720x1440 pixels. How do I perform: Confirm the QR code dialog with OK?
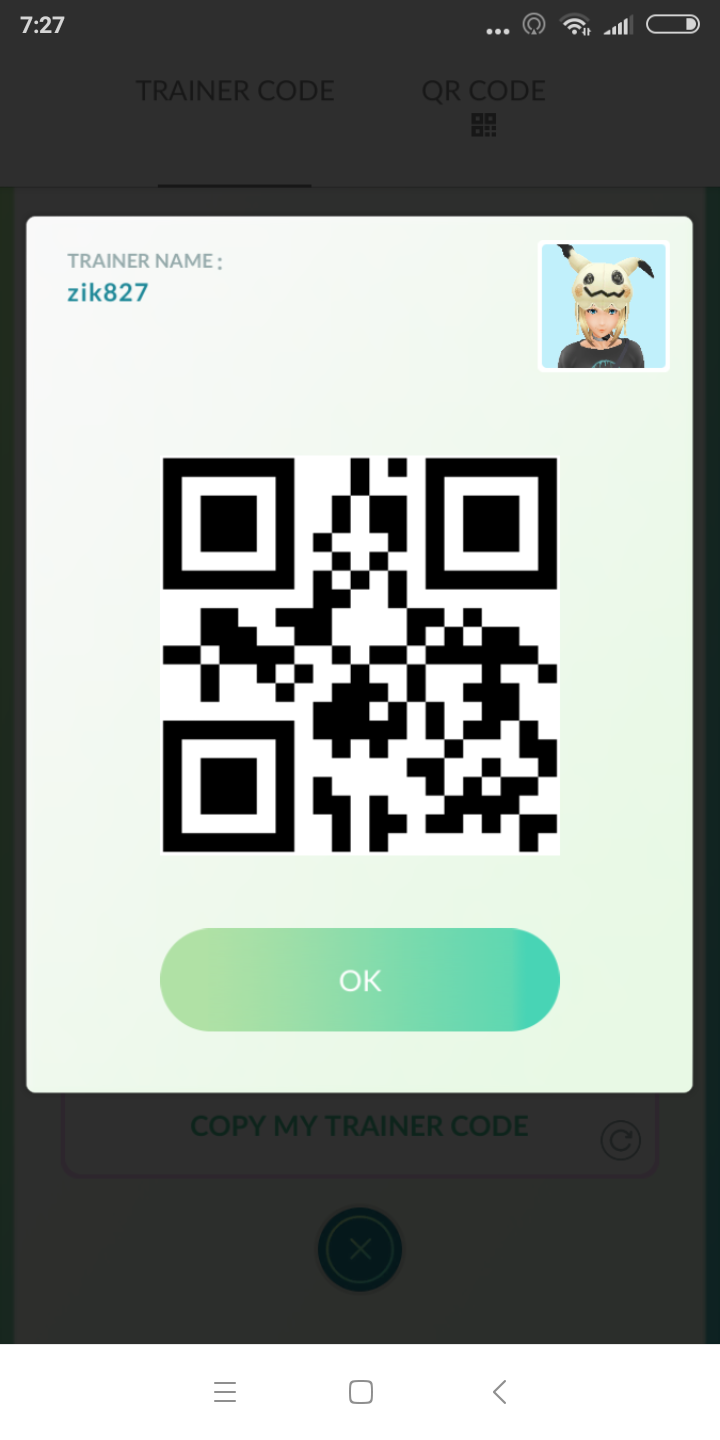(359, 980)
